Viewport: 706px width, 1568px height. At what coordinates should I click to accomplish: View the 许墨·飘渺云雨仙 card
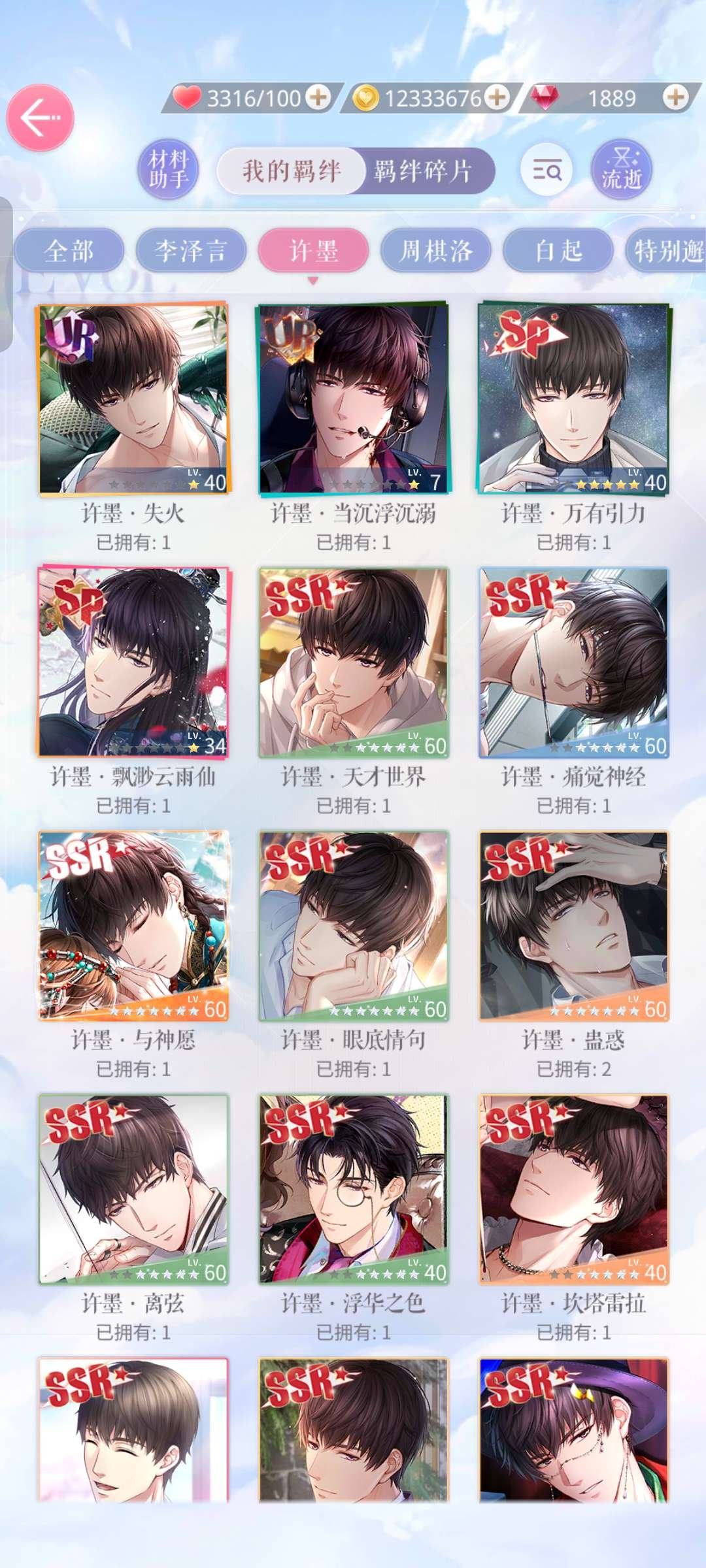coord(133,662)
